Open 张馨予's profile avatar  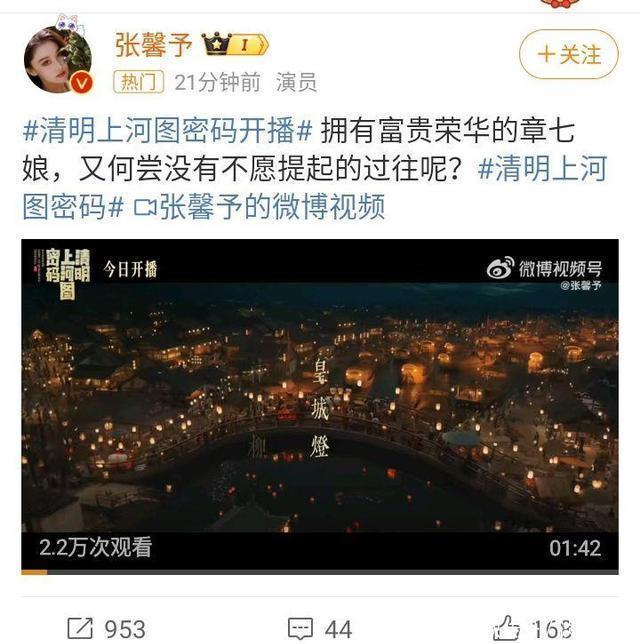pos(59,60)
